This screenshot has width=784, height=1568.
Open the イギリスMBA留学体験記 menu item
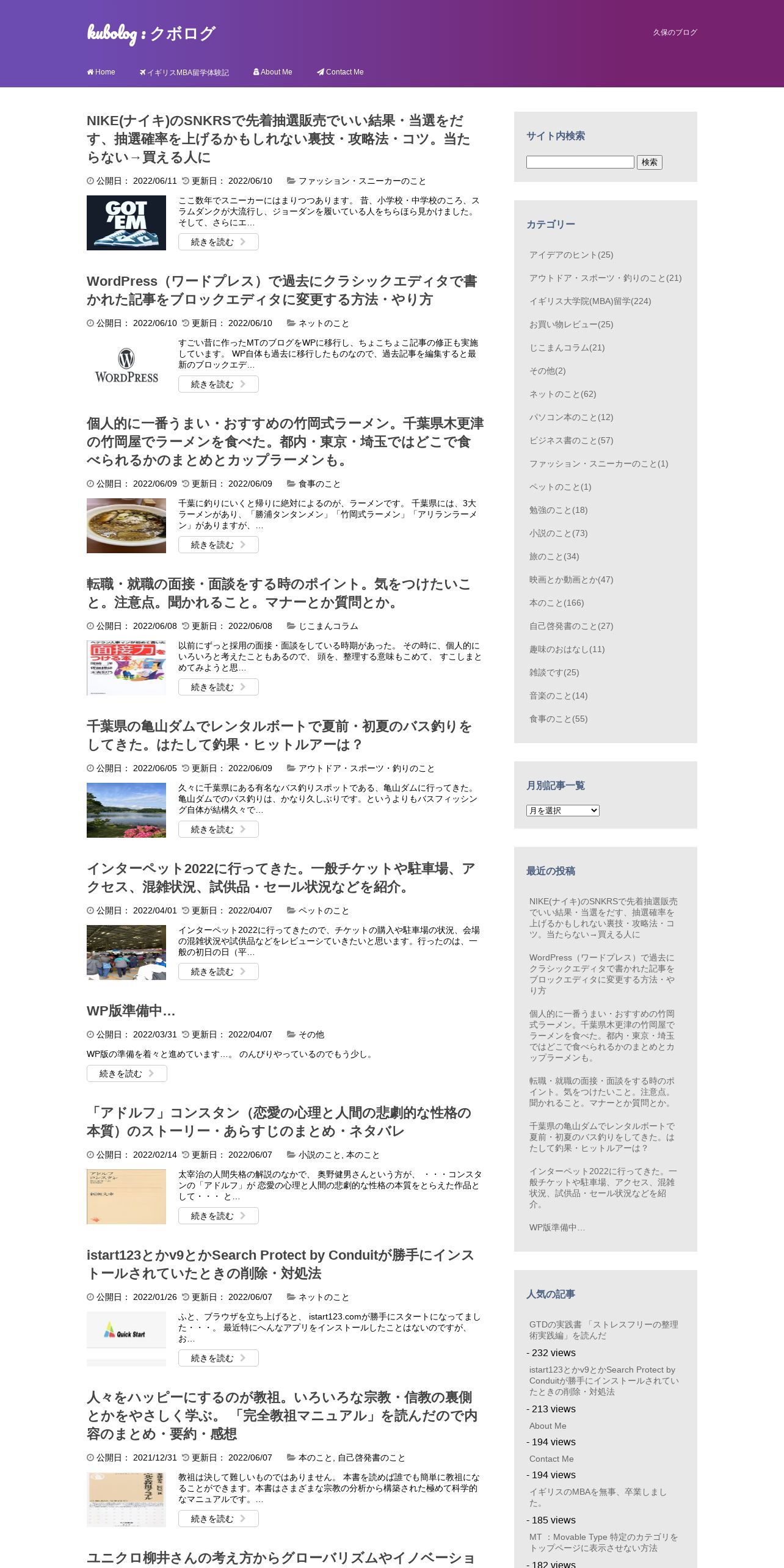click(184, 72)
